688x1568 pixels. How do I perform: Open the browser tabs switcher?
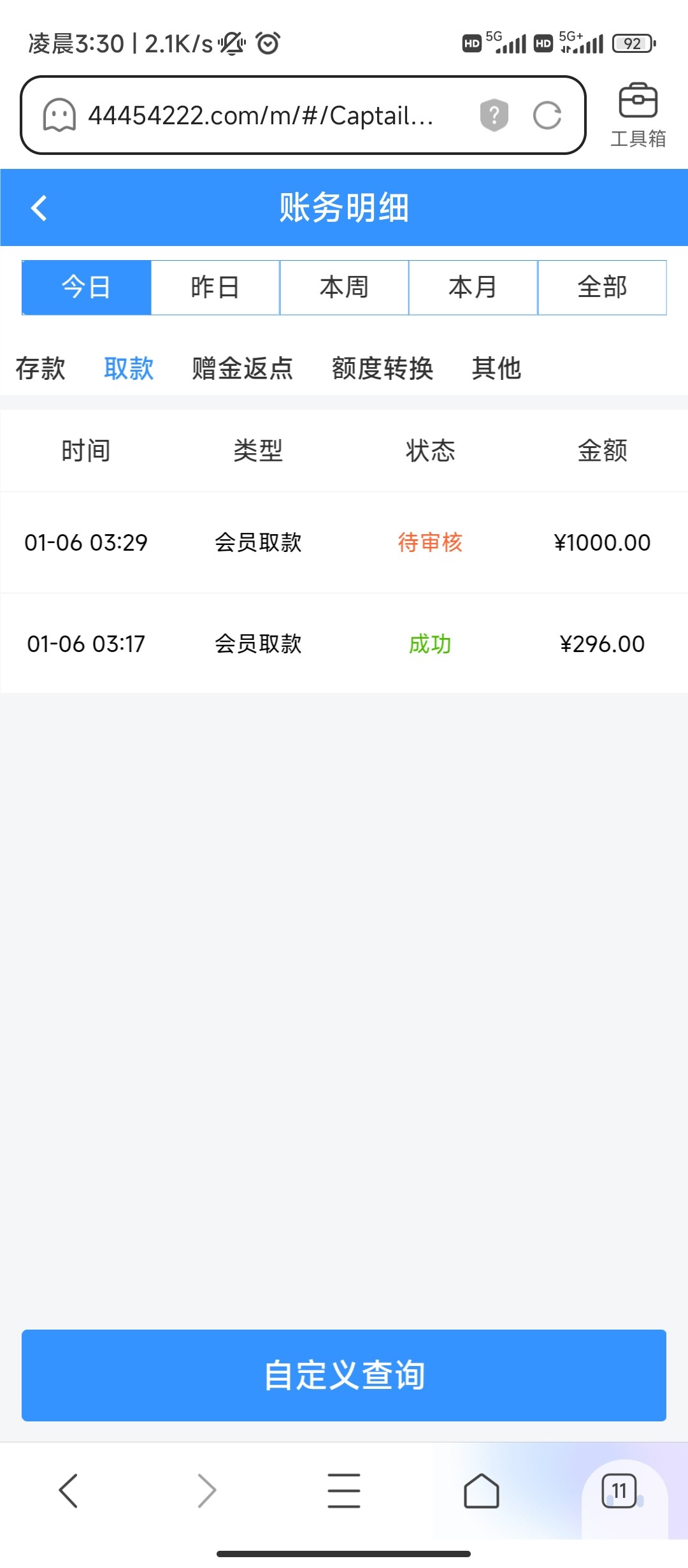[619, 1490]
